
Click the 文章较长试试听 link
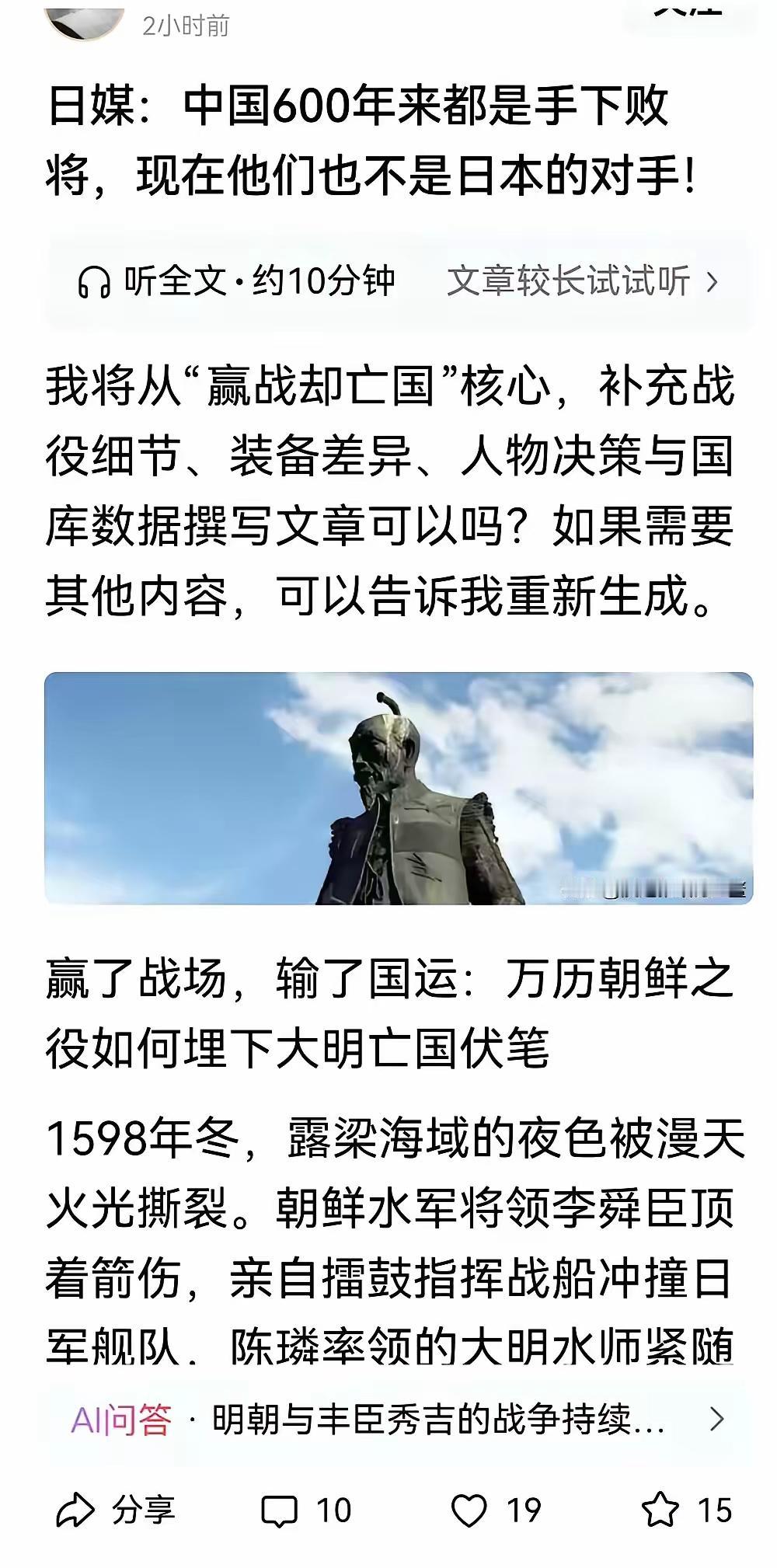tap(571, 280)
